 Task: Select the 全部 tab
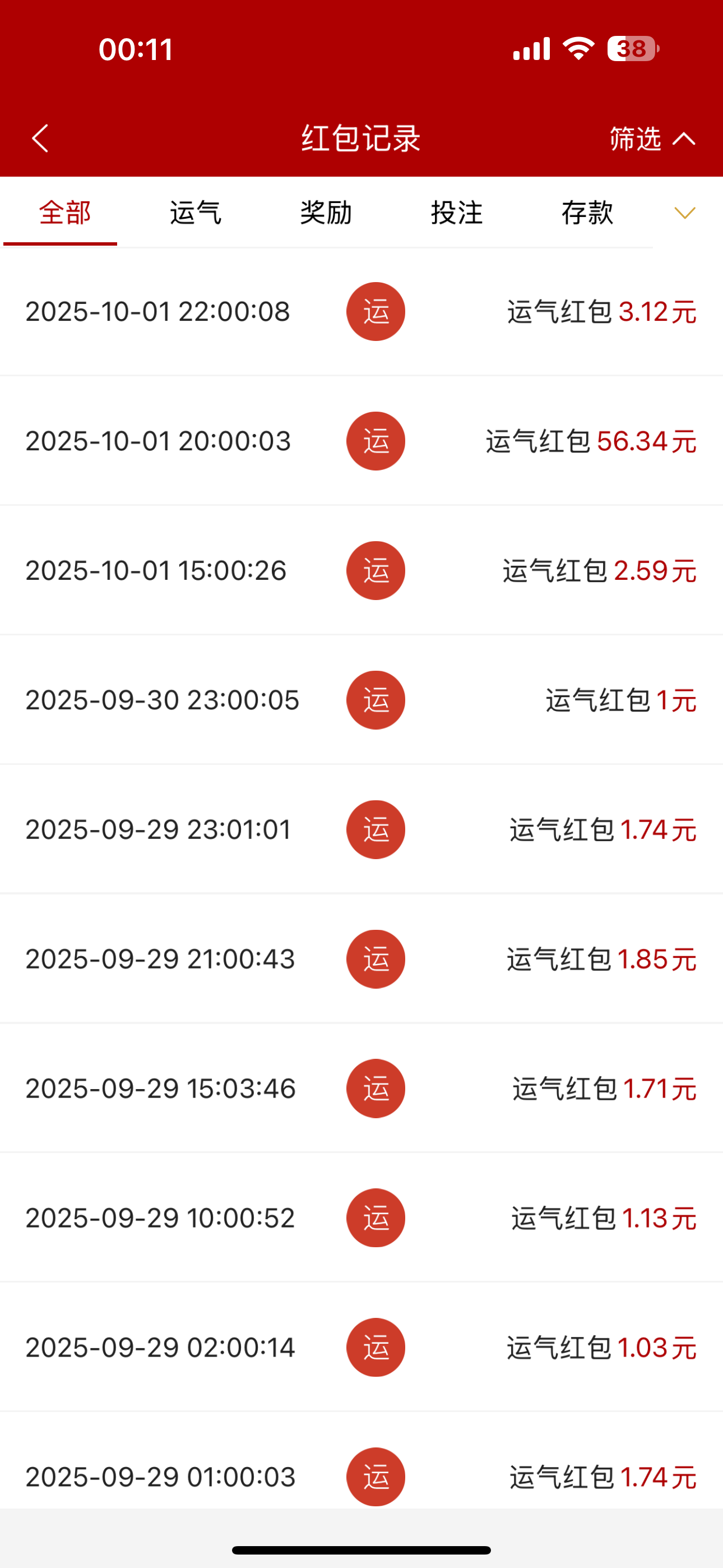tap(64, 213)
